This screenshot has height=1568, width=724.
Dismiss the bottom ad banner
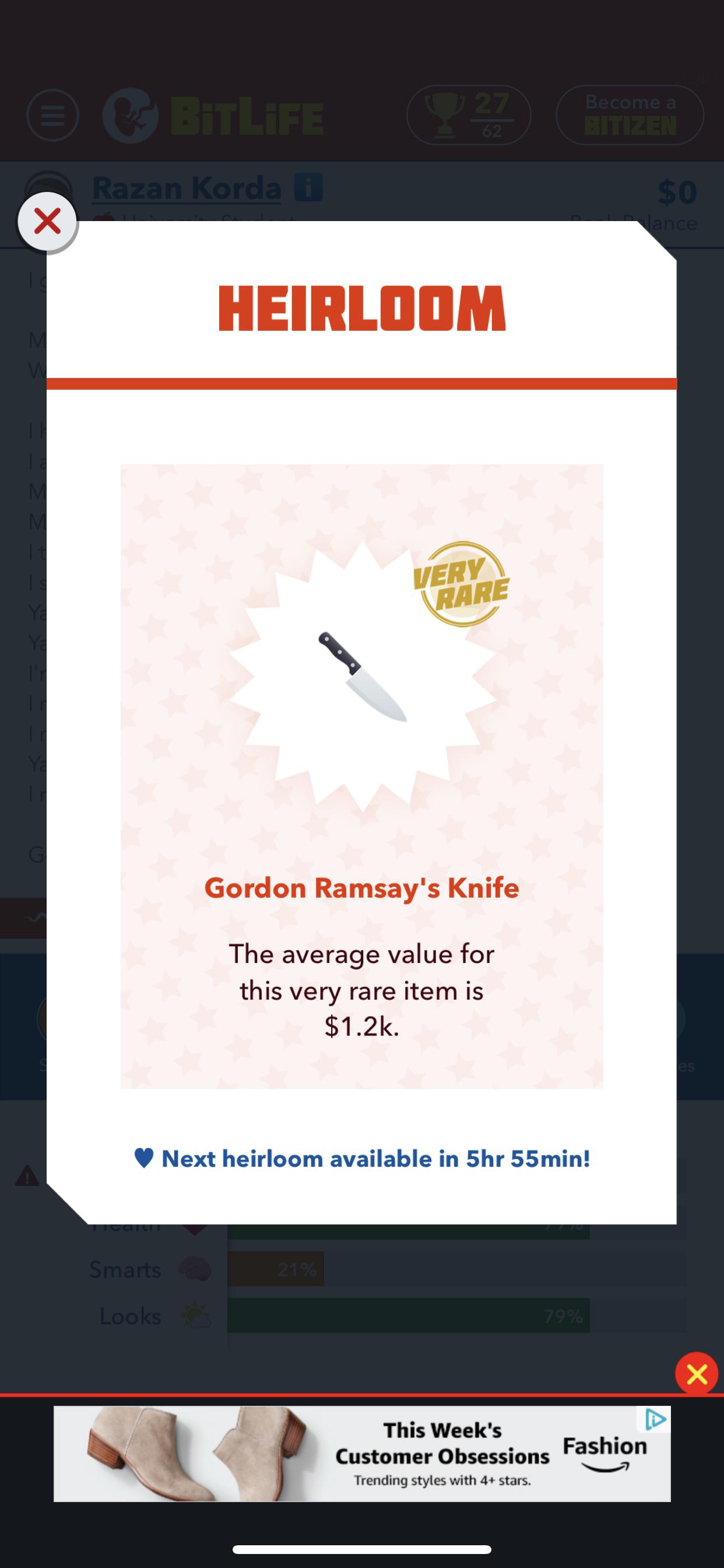696,1374
